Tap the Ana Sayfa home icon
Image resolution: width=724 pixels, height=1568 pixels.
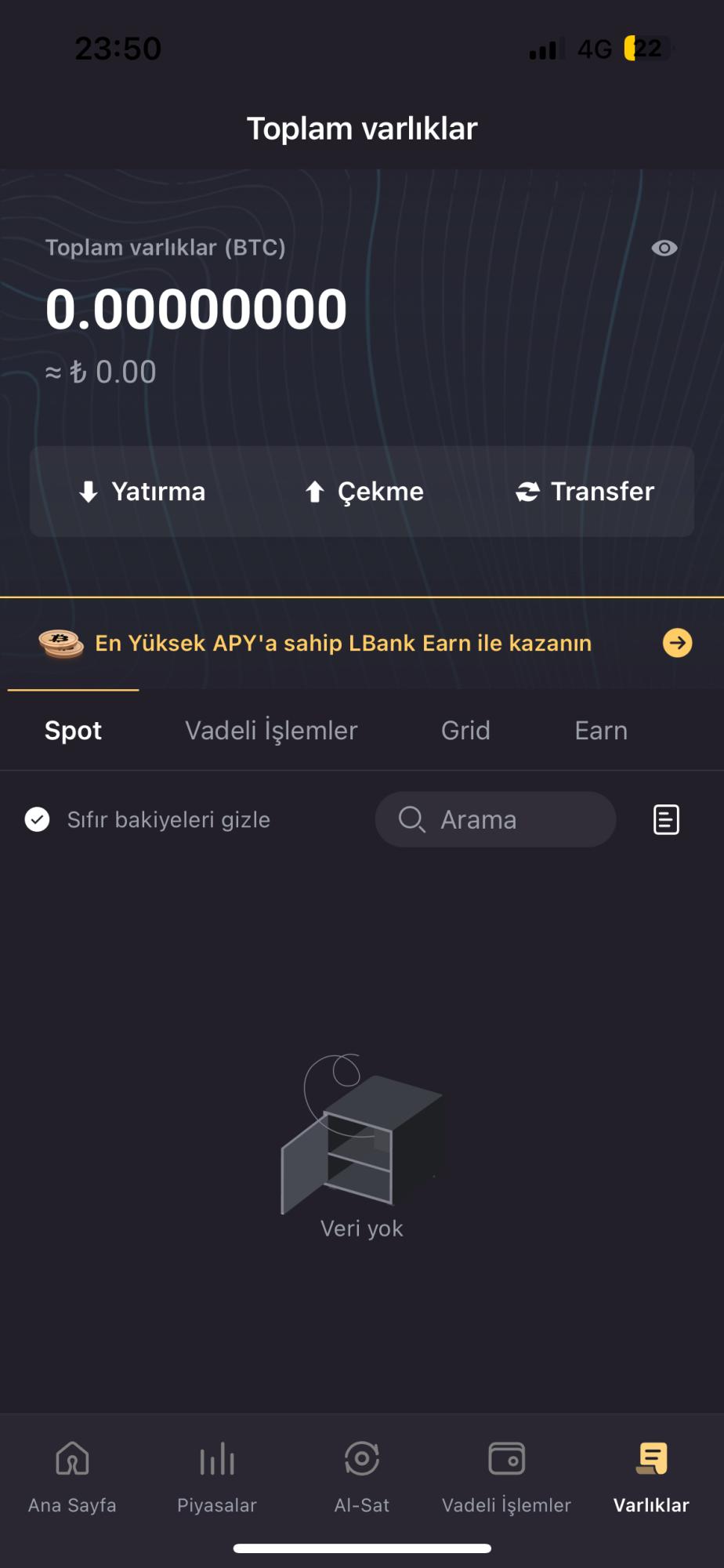[72, 1458]
